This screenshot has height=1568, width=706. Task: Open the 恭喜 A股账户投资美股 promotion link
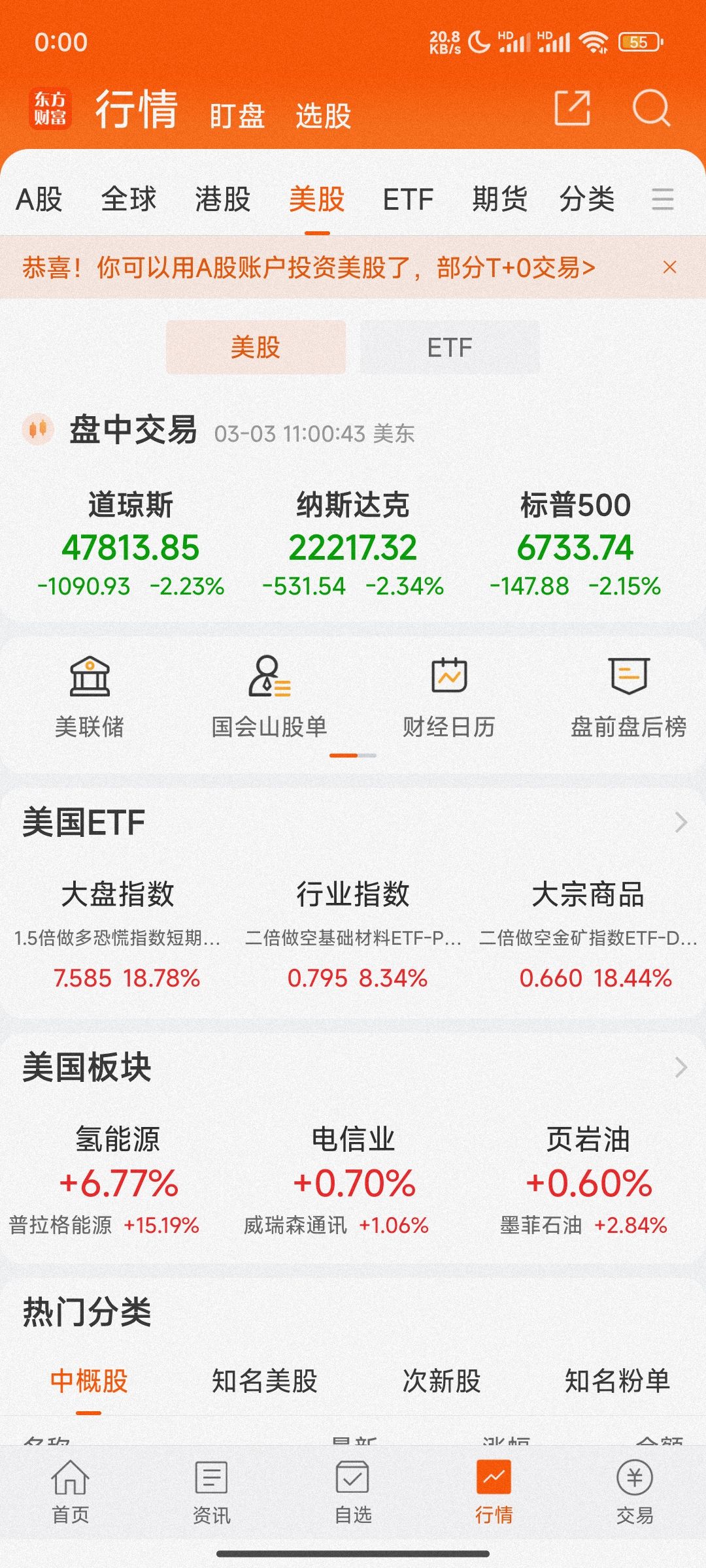(x=309, y=267)
